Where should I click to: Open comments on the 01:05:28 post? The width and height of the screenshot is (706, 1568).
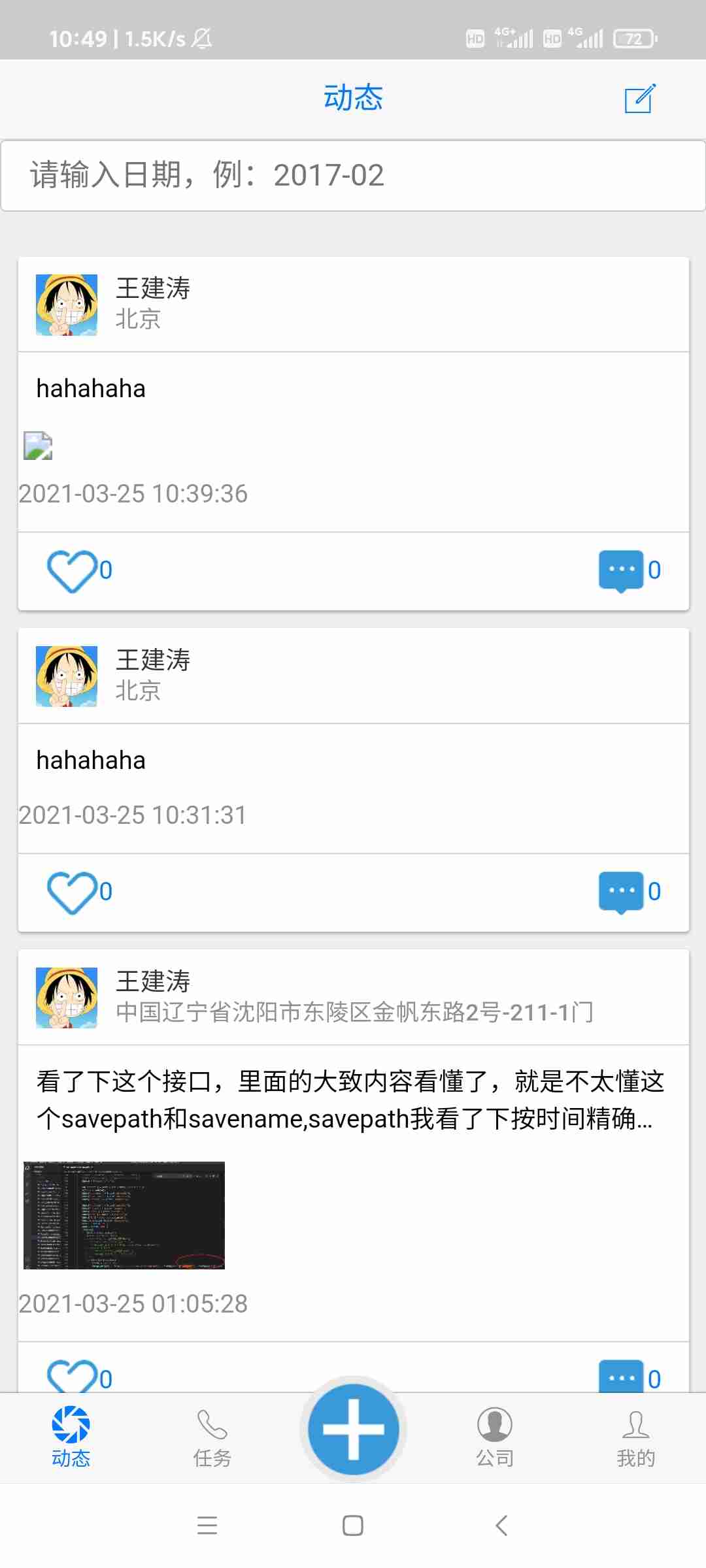point(622,1377)
